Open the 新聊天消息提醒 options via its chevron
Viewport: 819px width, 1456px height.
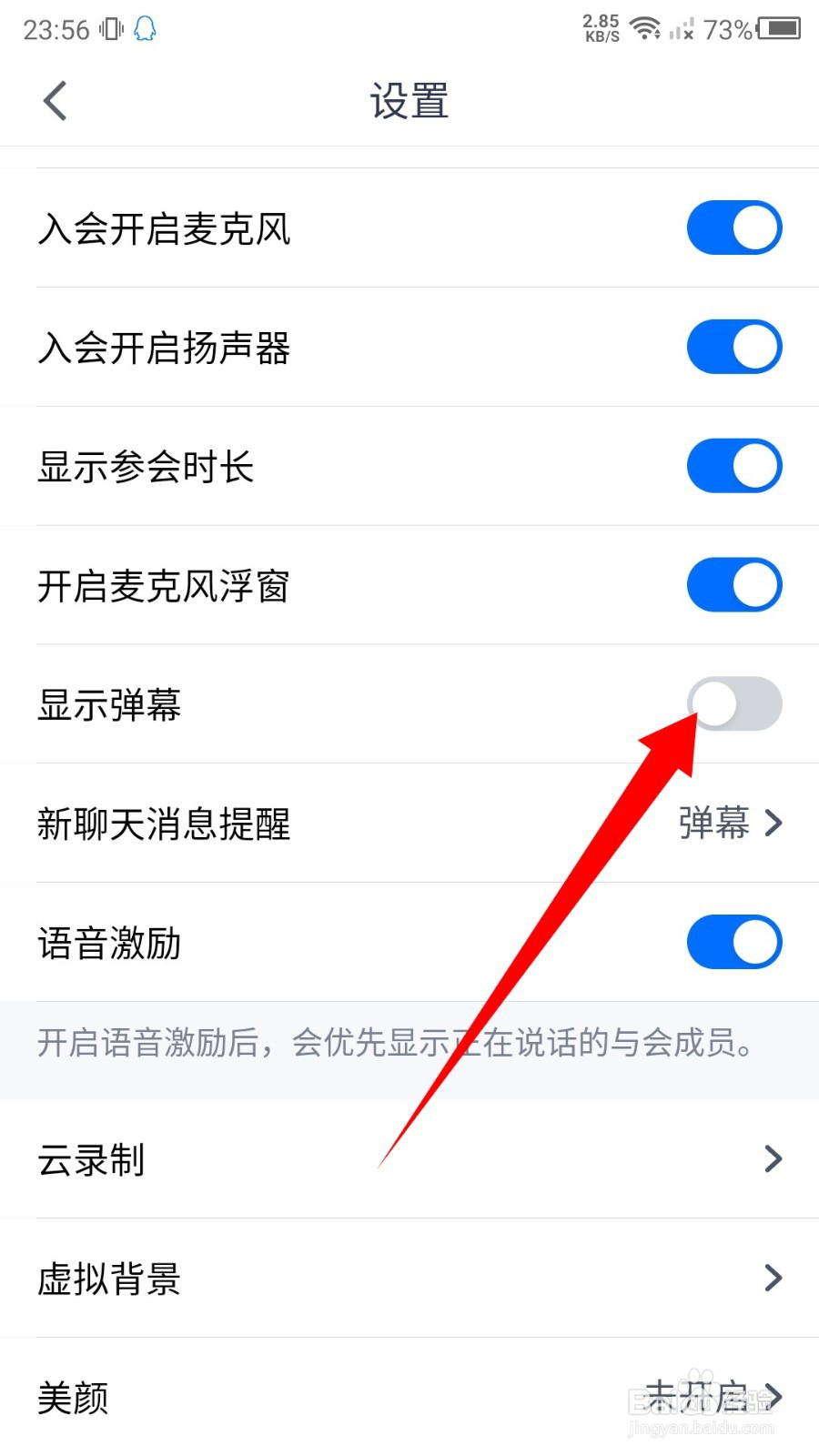point(773,823)
